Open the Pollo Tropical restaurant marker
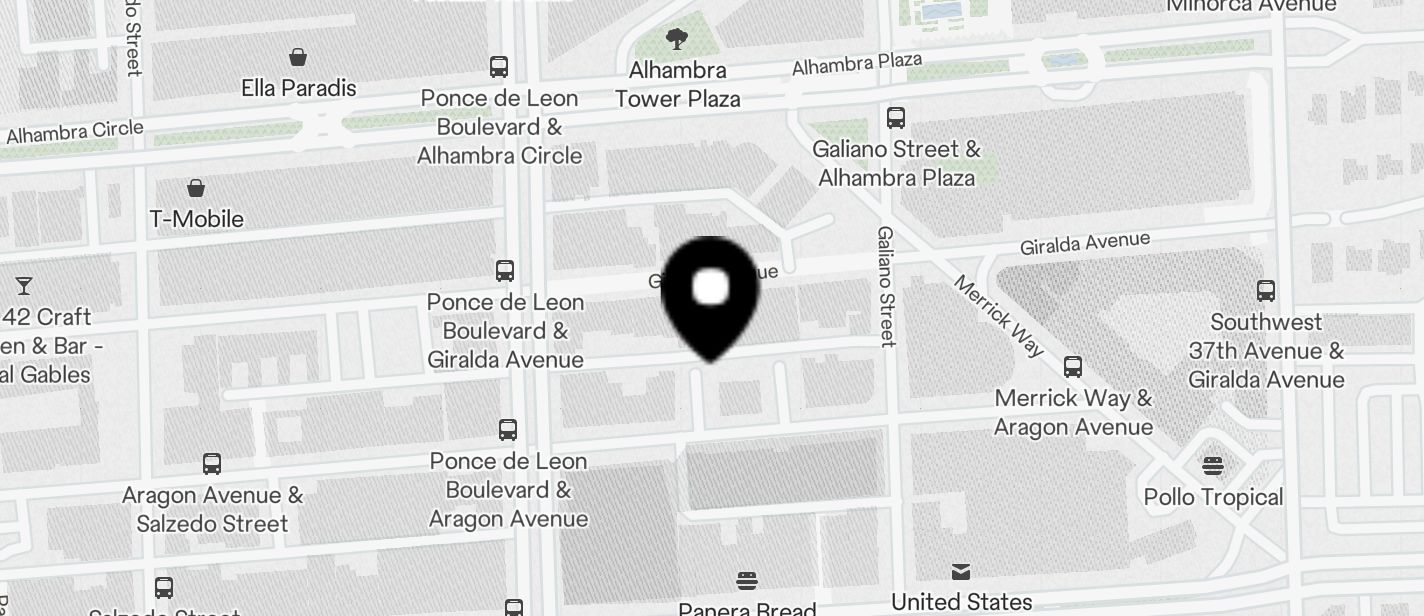Image resolution: width=1424 pixels, height=616 pixels. point(1213,466)
